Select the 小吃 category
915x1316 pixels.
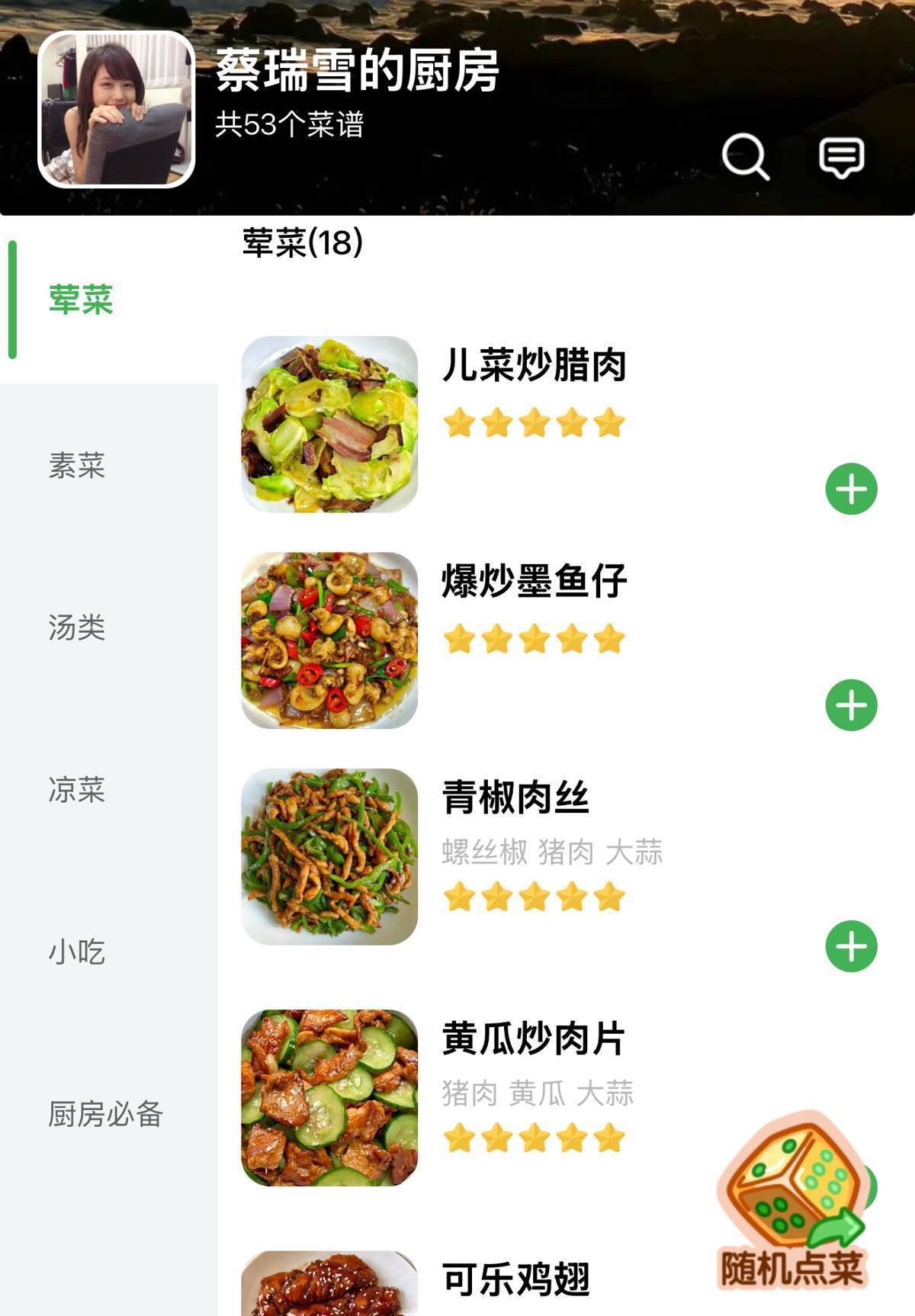click(x=77, y=952)
